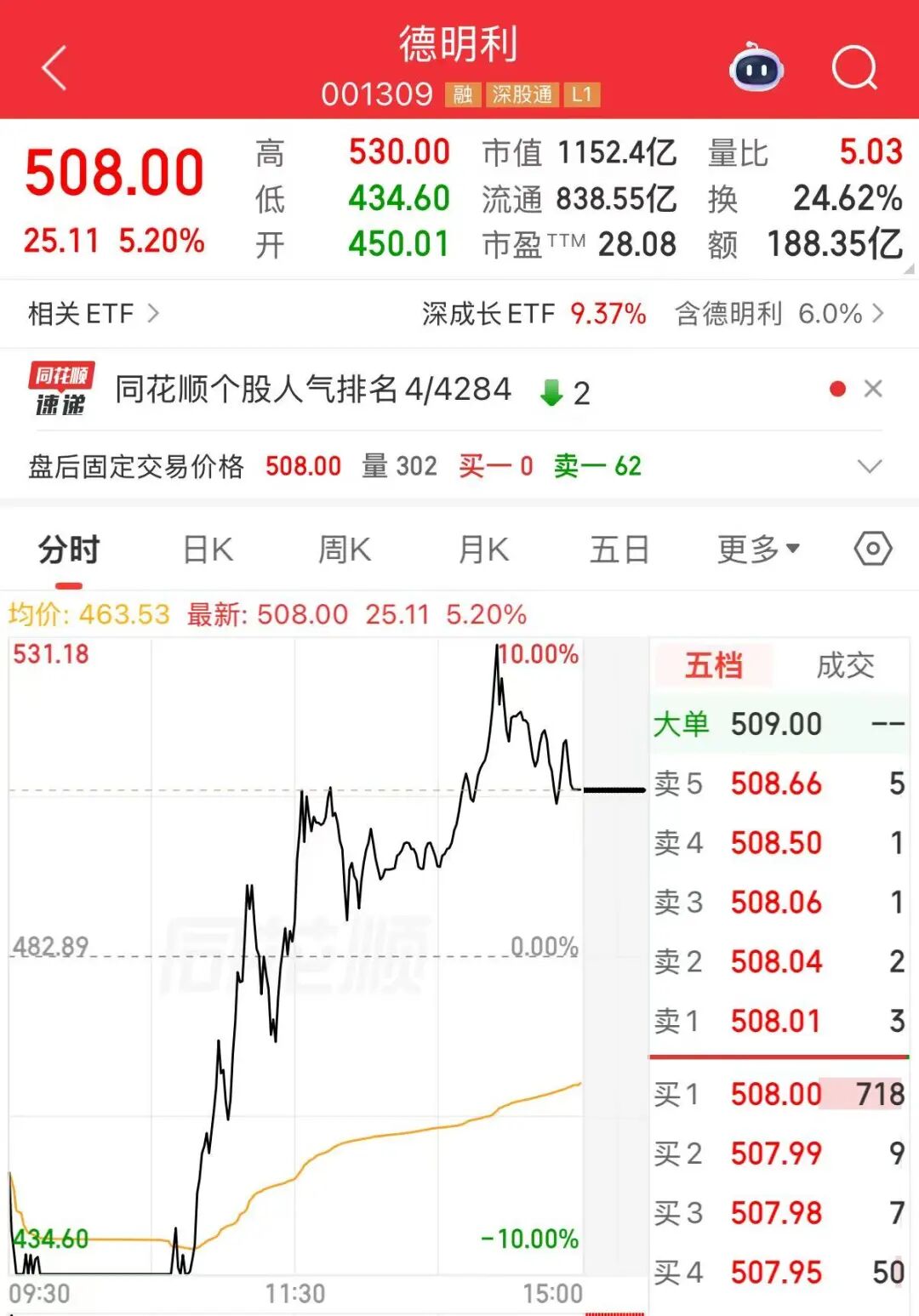Go back using the top-left arrow
The width and height of the screenshot is (919, 1316).
coord(54,68)
